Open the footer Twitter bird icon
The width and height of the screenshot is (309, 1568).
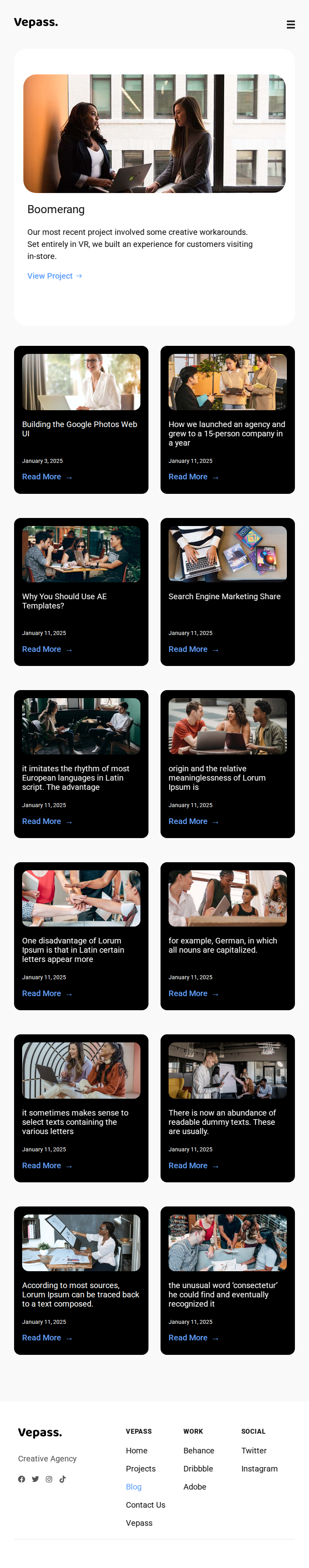point(35,1479)
